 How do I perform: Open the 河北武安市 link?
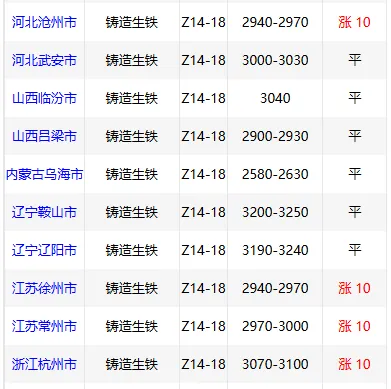[x=44, y=60]
